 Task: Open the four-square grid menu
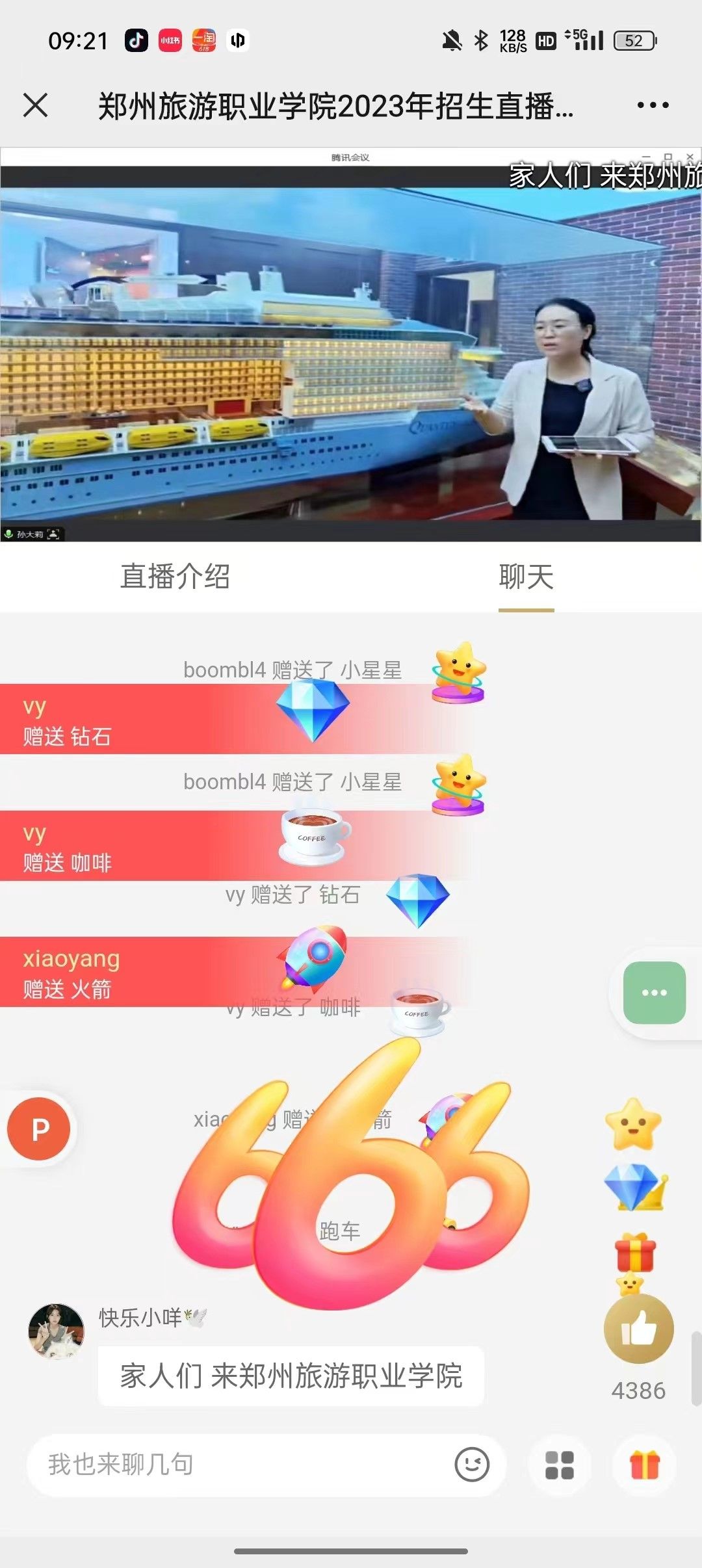tap(560, 1465)
